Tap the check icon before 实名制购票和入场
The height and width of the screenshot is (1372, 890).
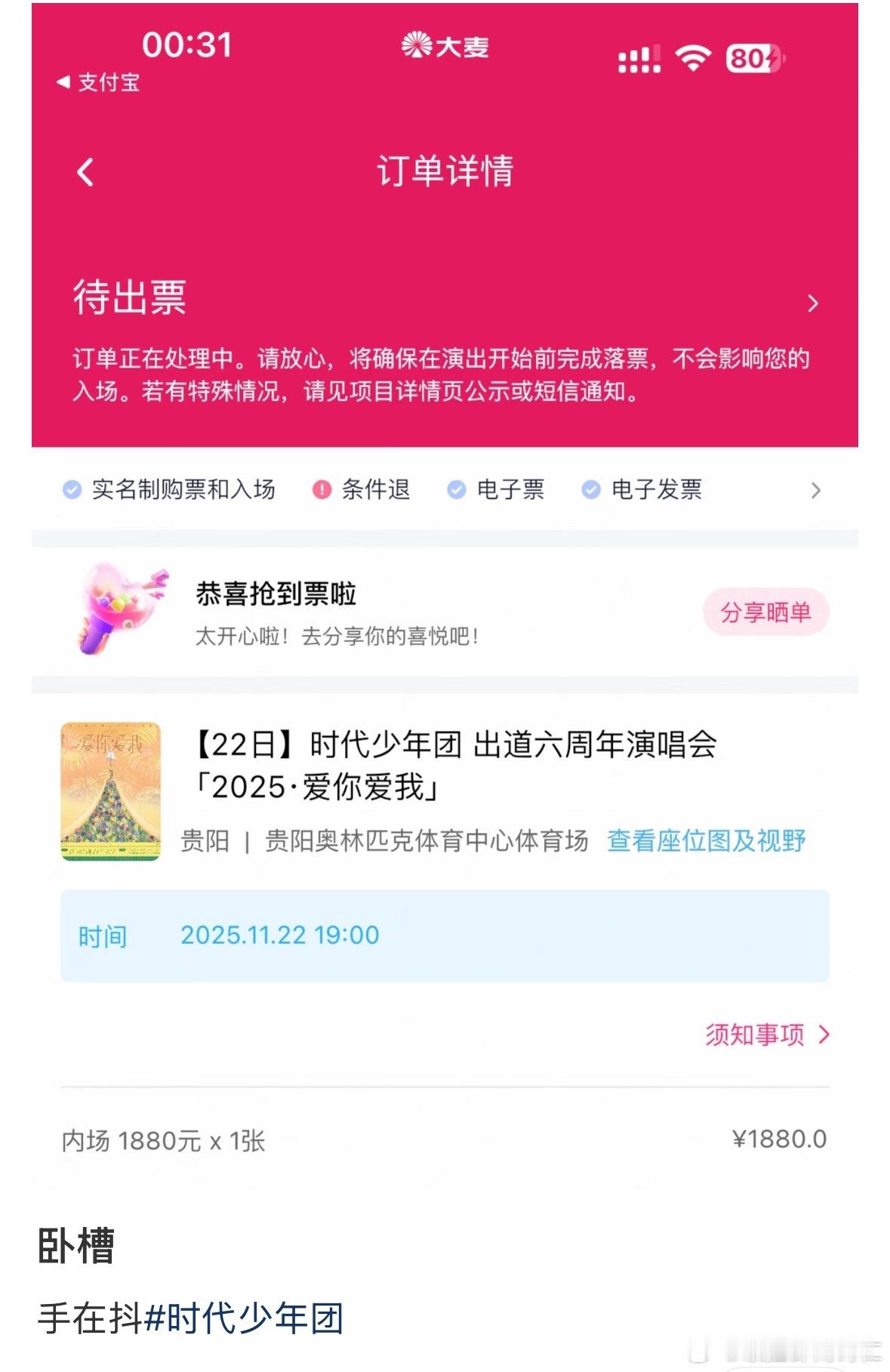click(72, 490)
